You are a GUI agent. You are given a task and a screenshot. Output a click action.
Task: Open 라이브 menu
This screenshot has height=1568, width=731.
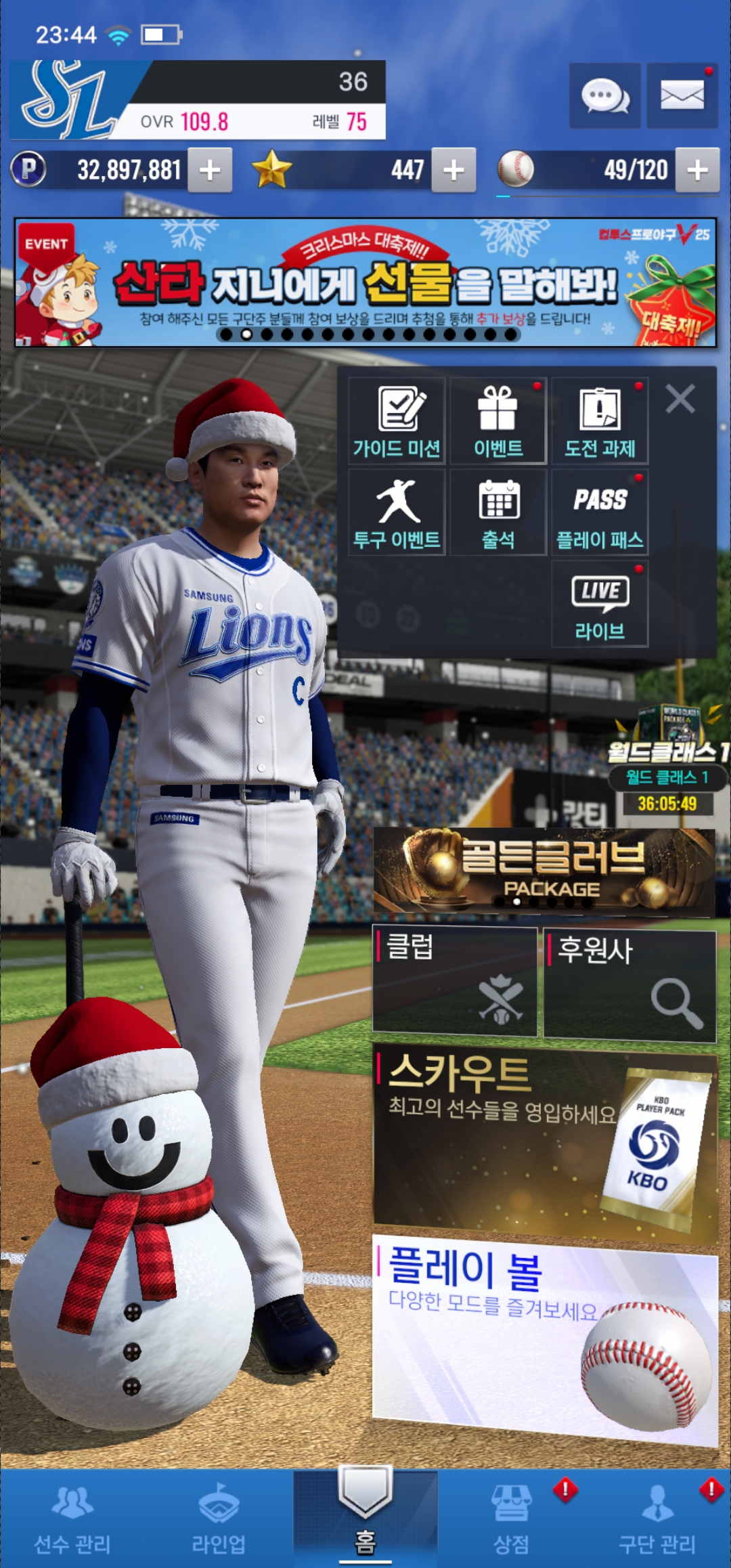tap(600, 604)
